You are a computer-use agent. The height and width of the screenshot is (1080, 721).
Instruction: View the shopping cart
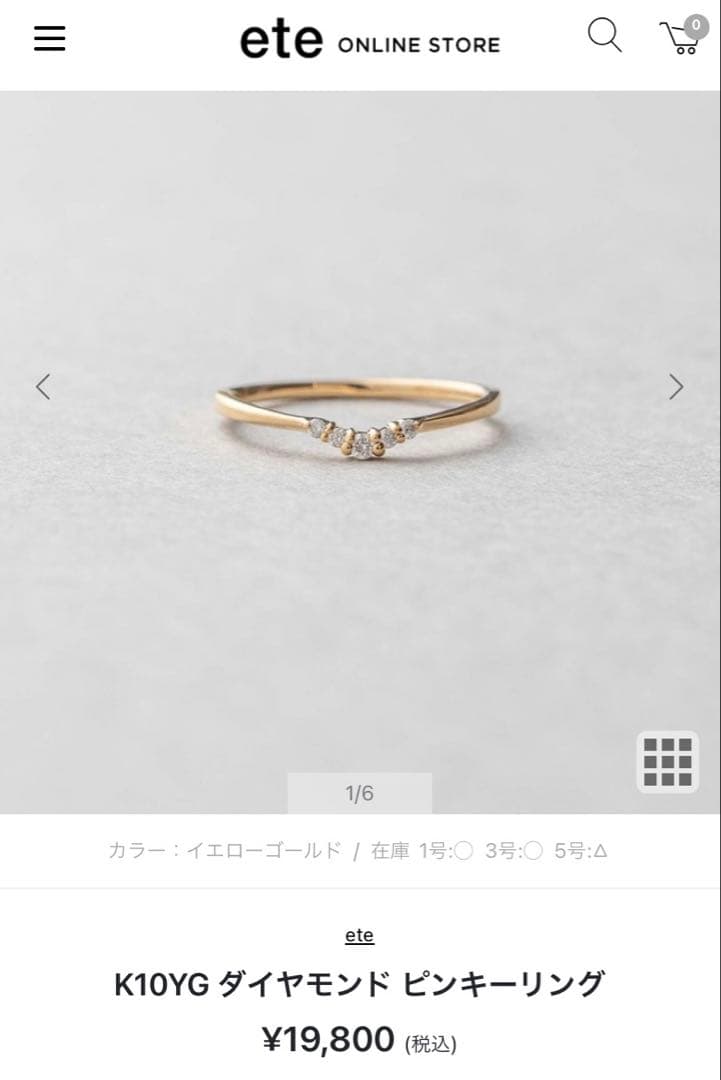click(x=682, y=38)
